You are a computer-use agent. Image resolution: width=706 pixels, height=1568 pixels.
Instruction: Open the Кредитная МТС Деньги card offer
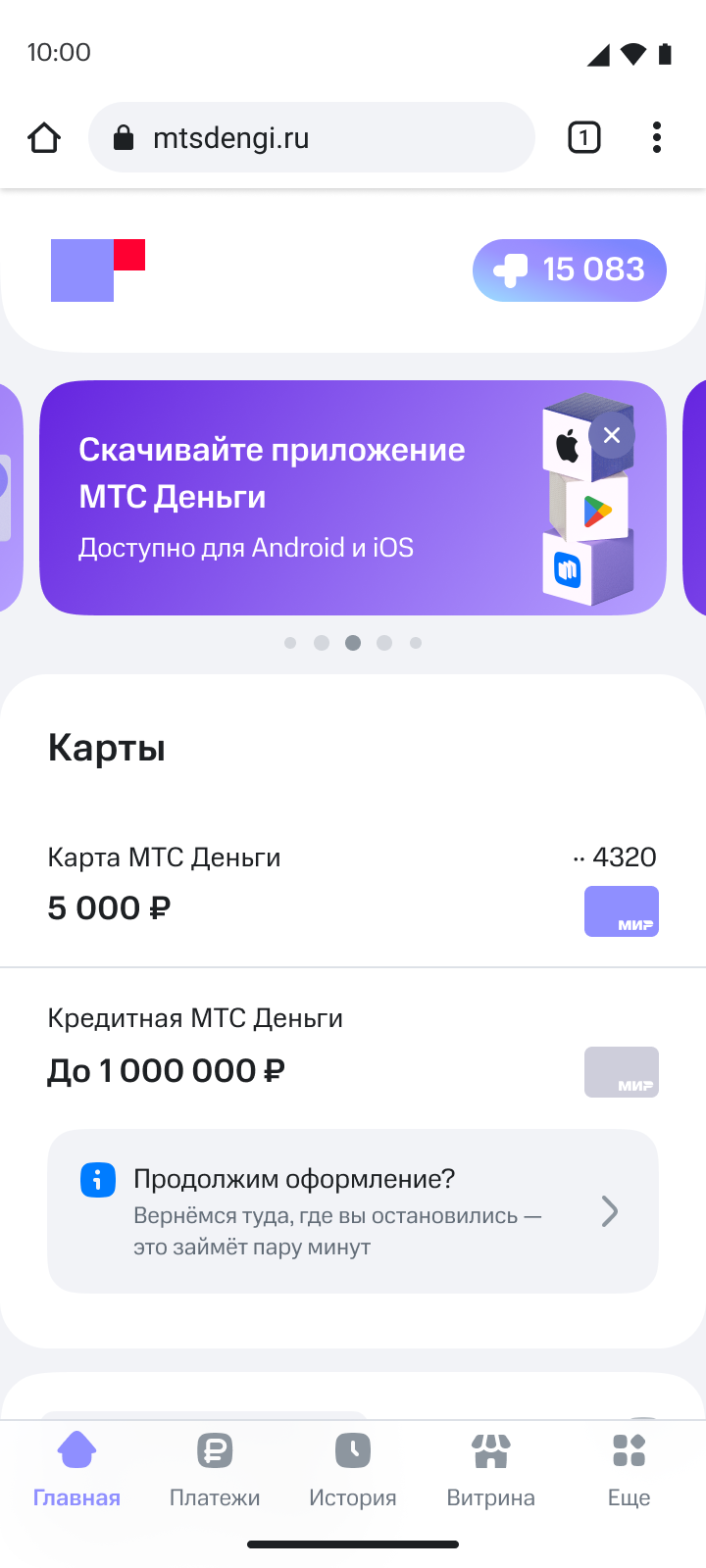point(352,1047)
